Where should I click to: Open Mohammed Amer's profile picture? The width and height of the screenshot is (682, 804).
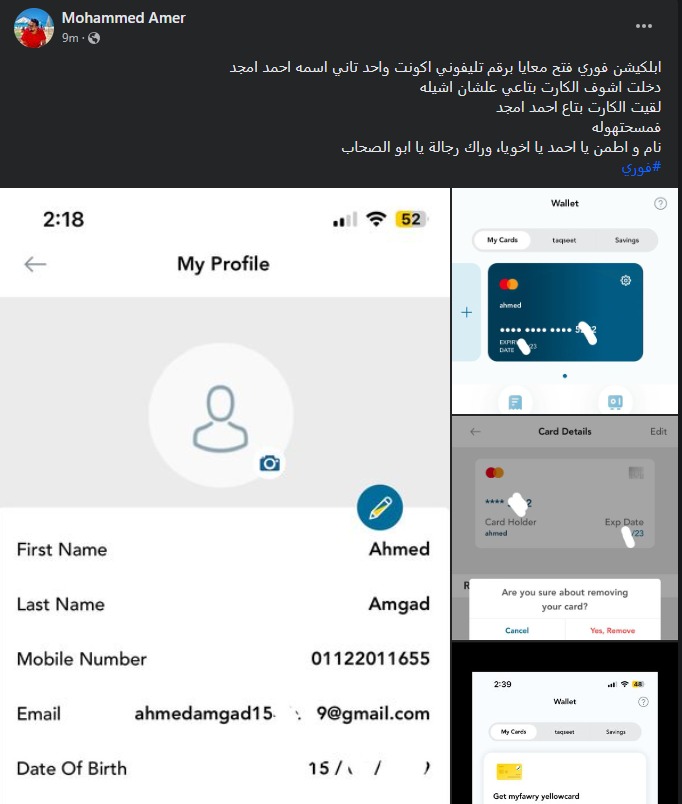coord(34,28)
